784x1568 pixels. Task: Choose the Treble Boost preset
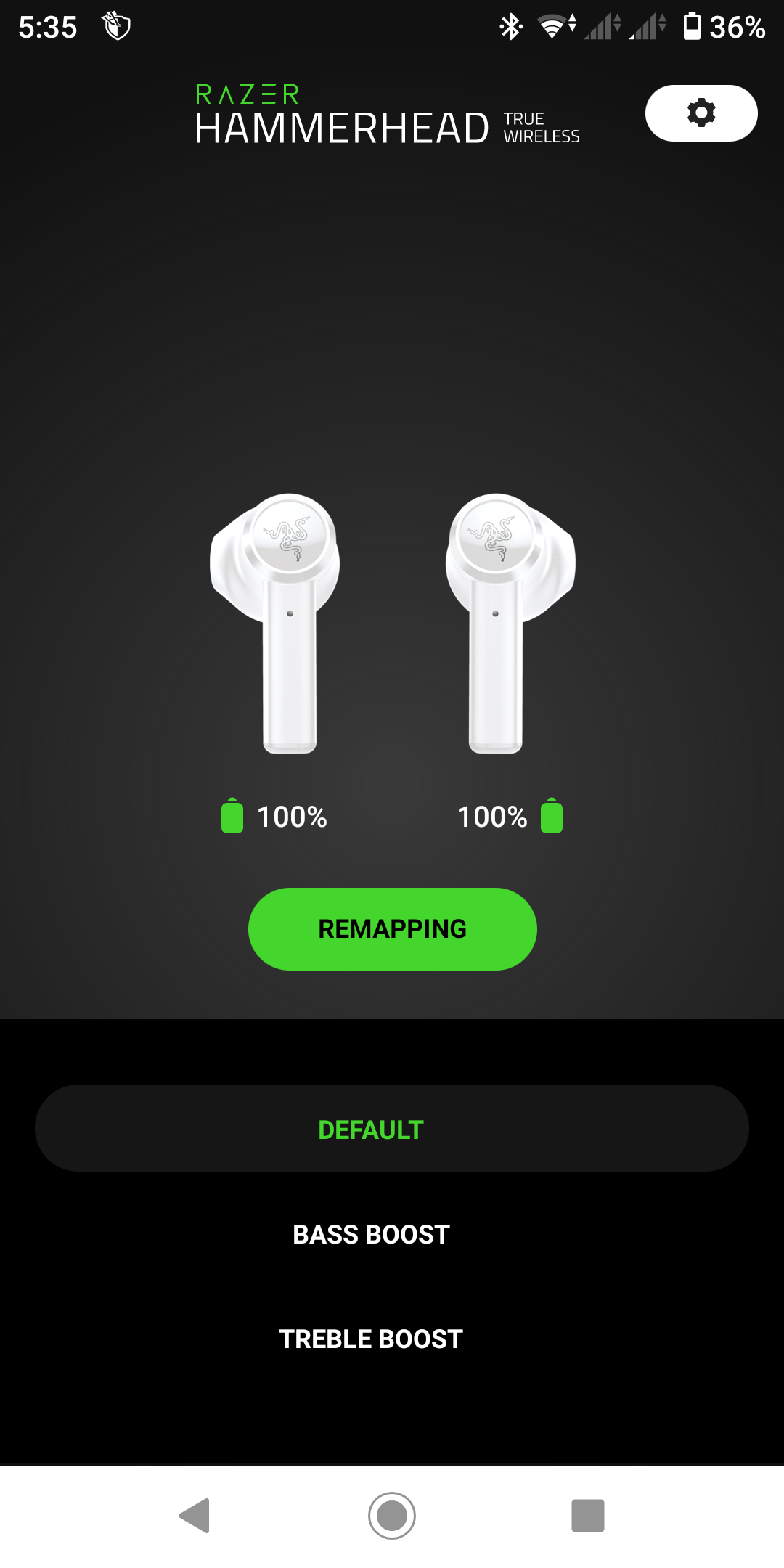click(371, 1339)
